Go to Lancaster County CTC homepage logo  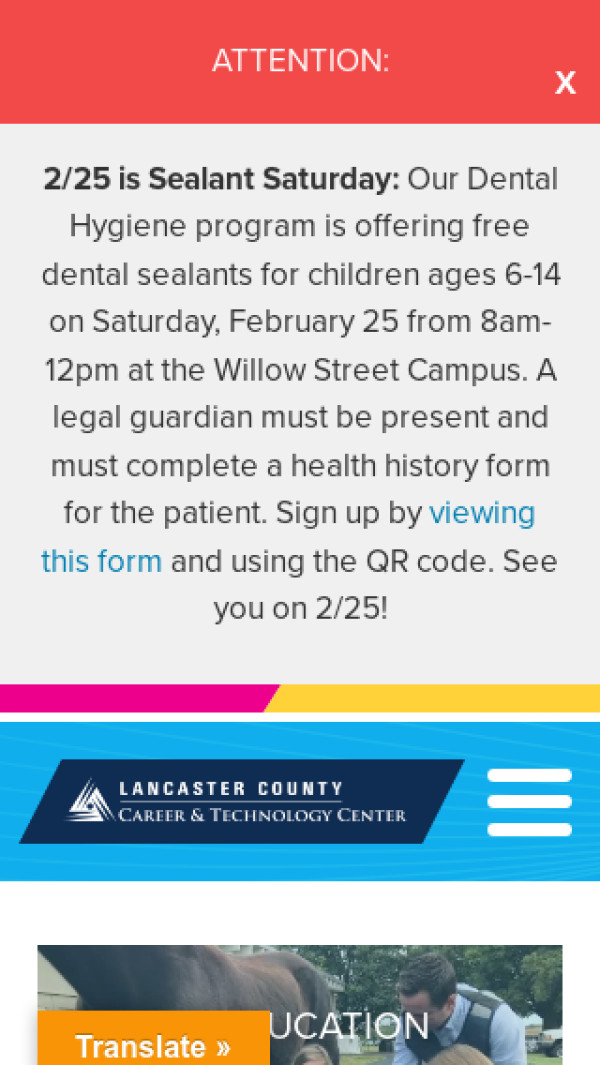[x=240, y=802]
